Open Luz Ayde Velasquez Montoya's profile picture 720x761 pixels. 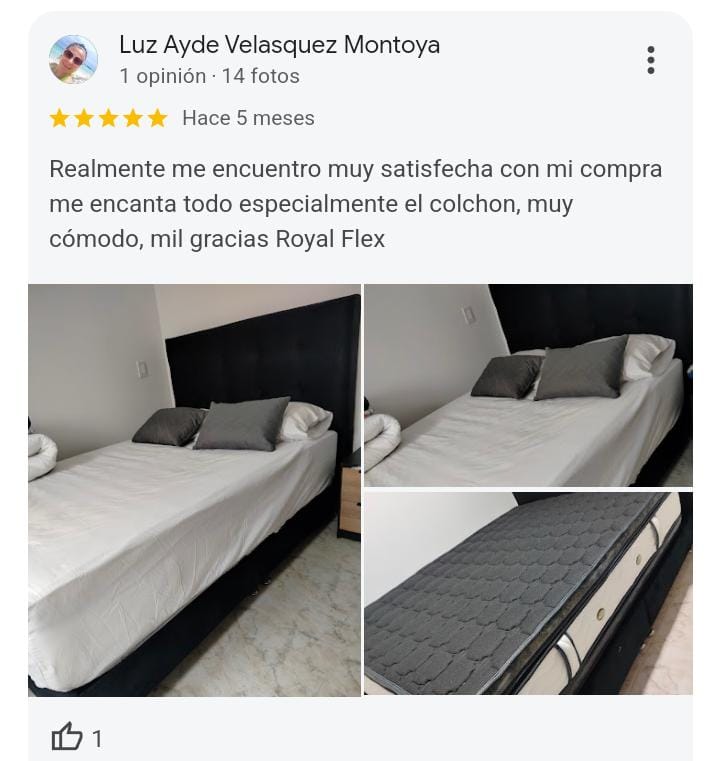[x=73, y=60]
